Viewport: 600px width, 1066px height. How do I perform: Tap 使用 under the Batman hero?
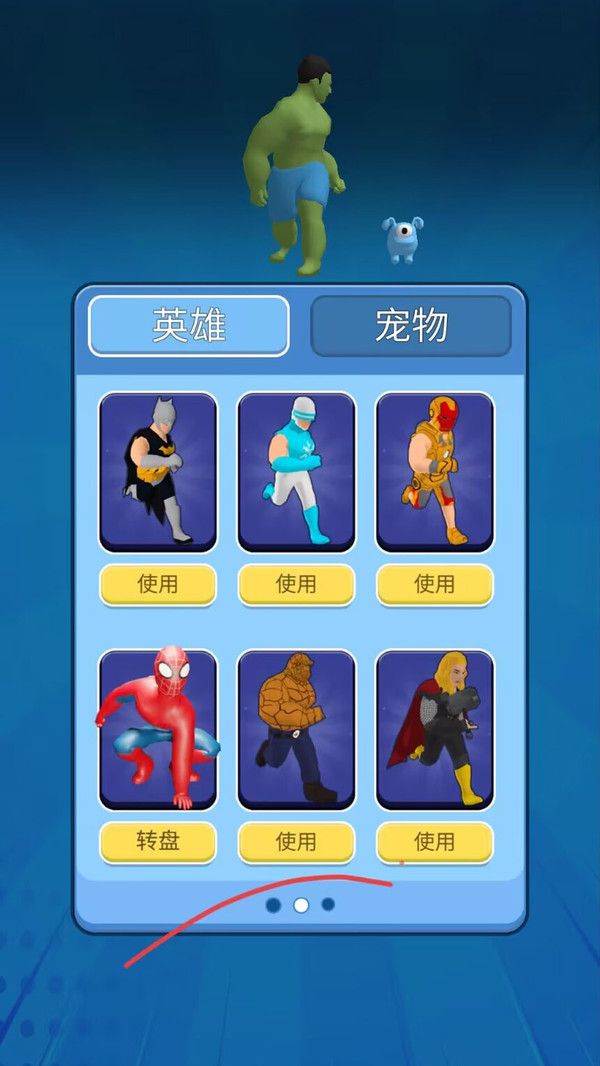point(158,584)
